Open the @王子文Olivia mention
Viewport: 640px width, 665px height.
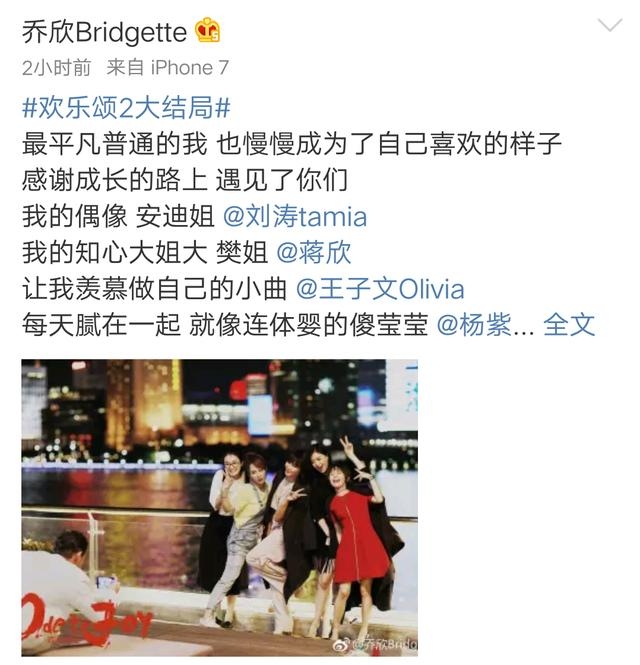(x=379, y=289)
